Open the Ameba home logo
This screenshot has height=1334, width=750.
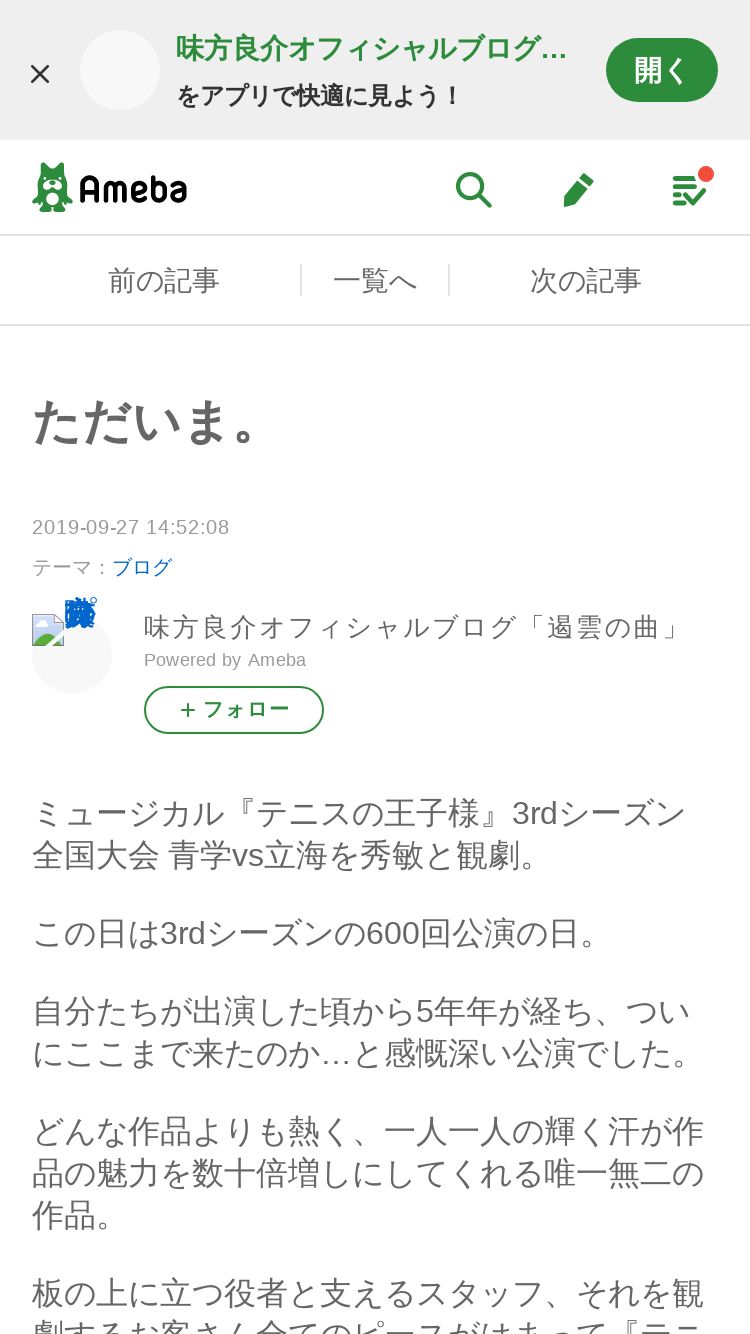tap(110, 187)
